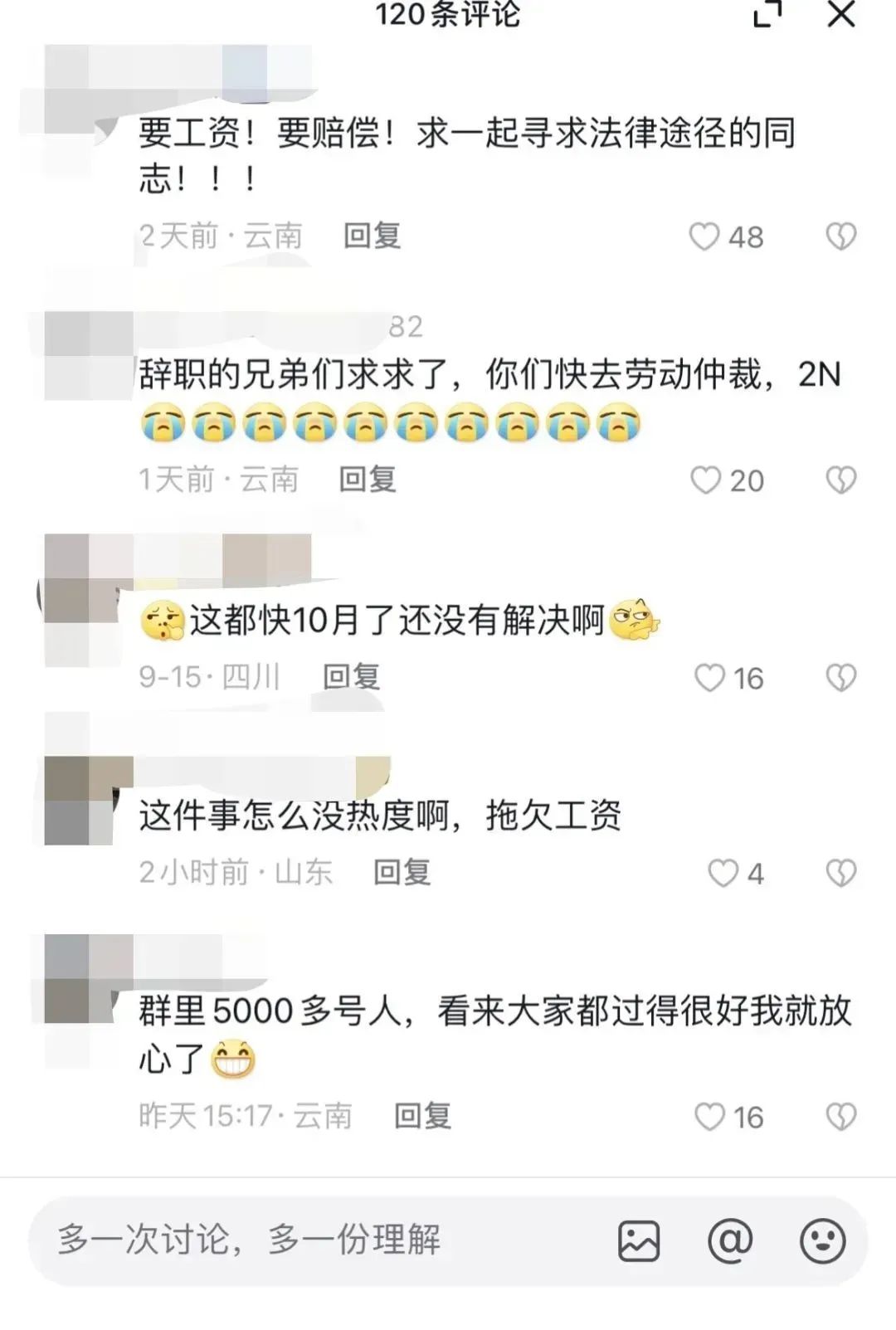
Task: Dislike the 劳动仲裁 2N comment
Action: [840, 480]
